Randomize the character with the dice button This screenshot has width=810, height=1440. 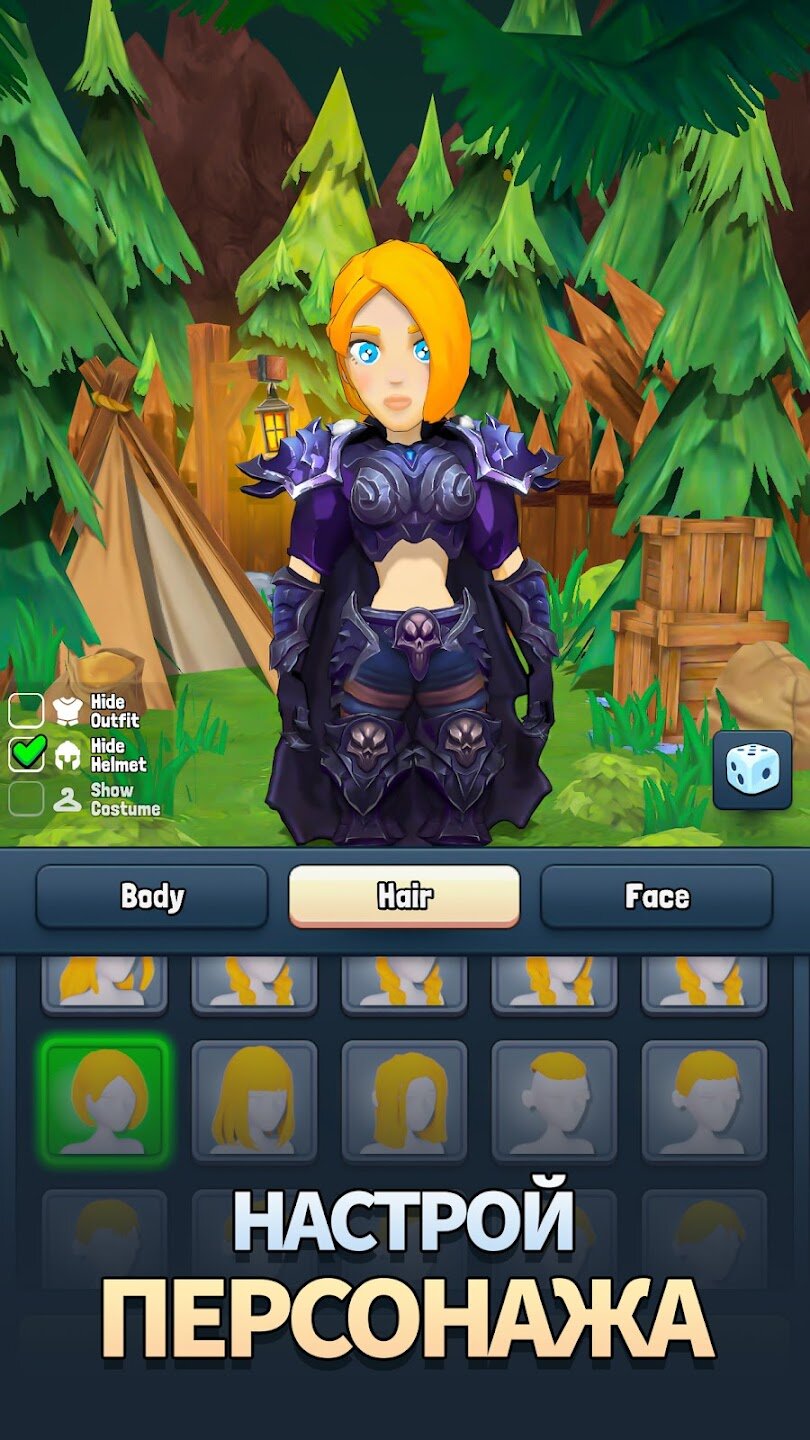(x=752, y=770)
